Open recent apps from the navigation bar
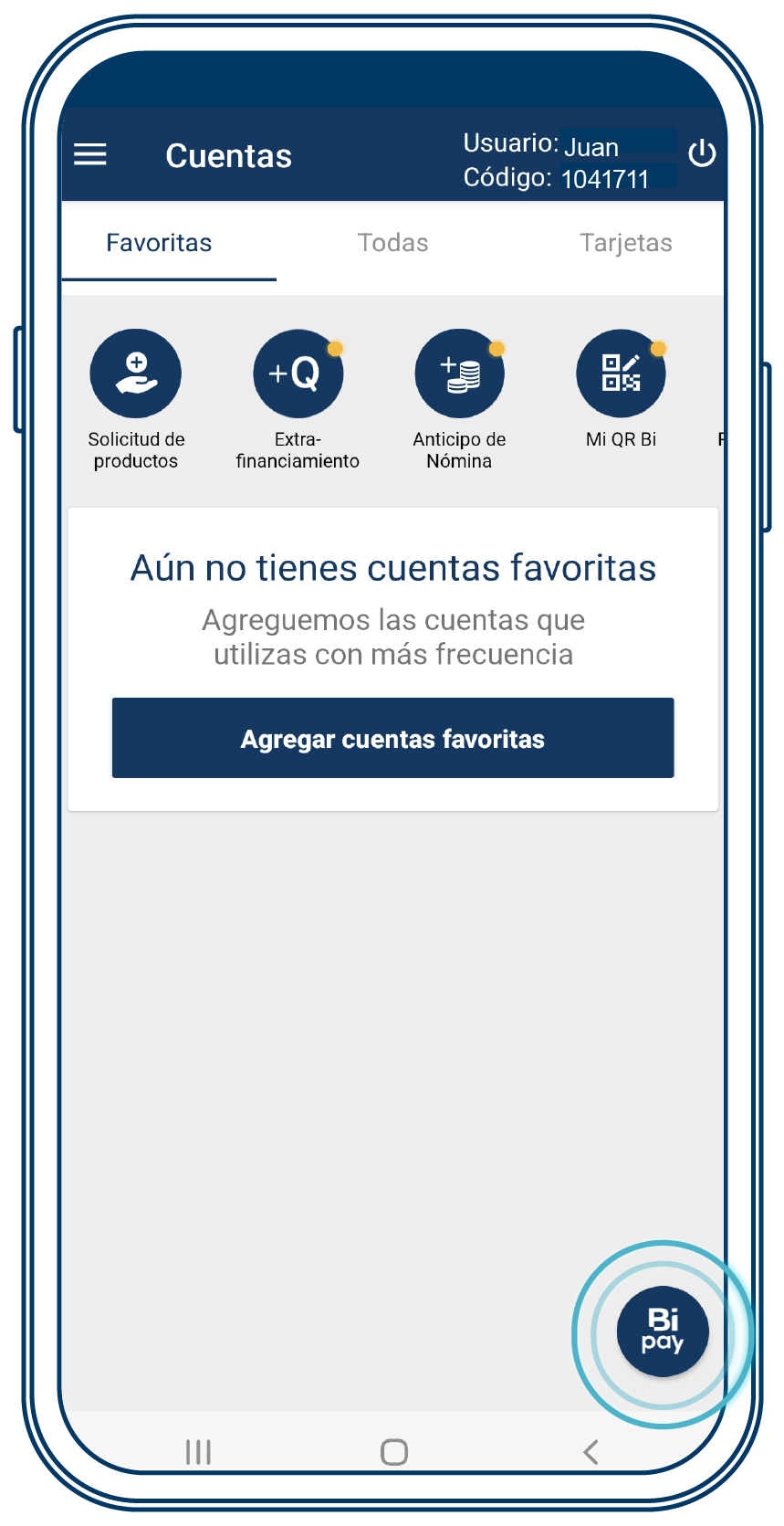This screenshot has height=1526, width=784. pos(197,1451)
